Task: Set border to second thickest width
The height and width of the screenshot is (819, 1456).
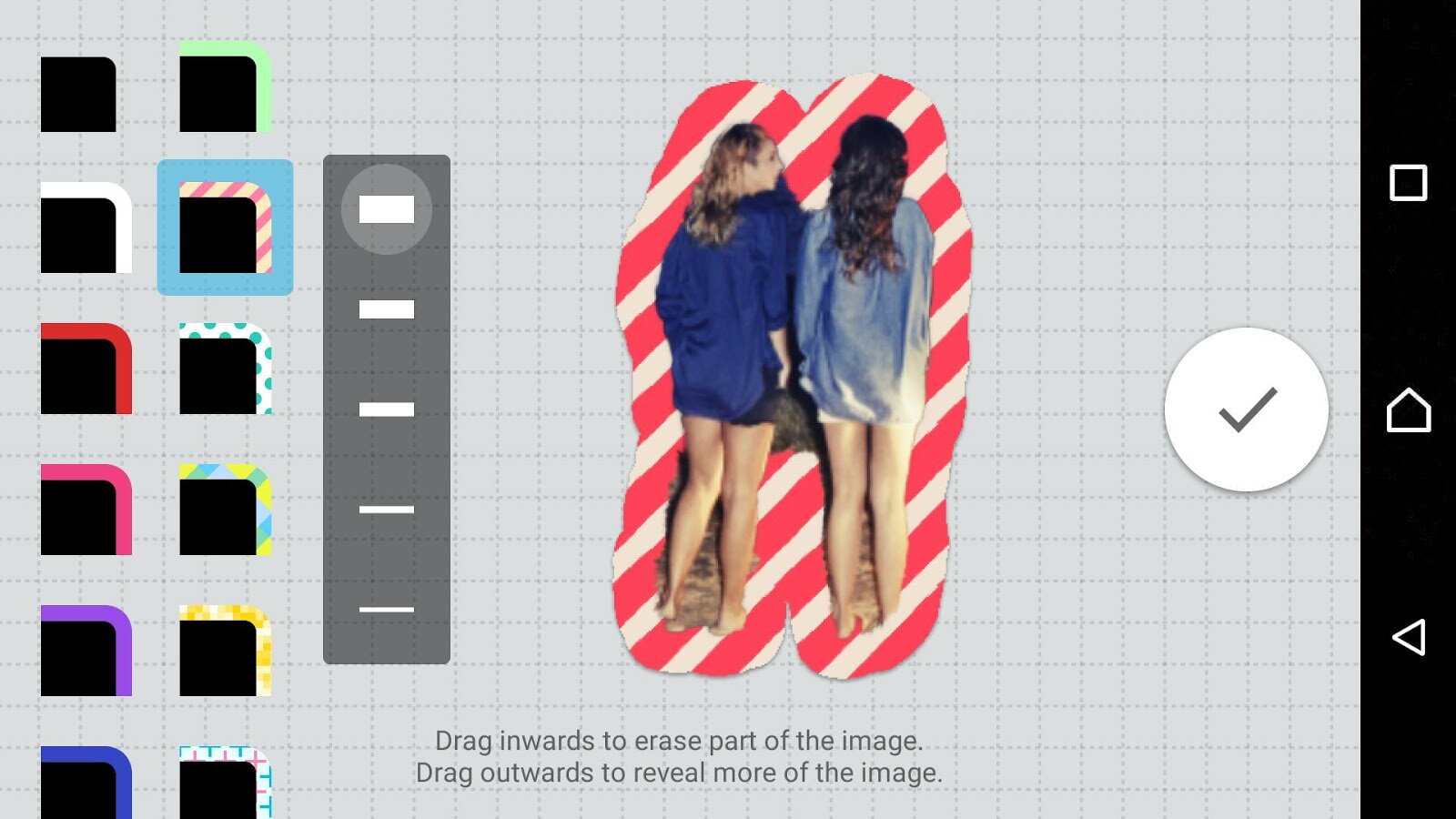Action: click(387, 309)
